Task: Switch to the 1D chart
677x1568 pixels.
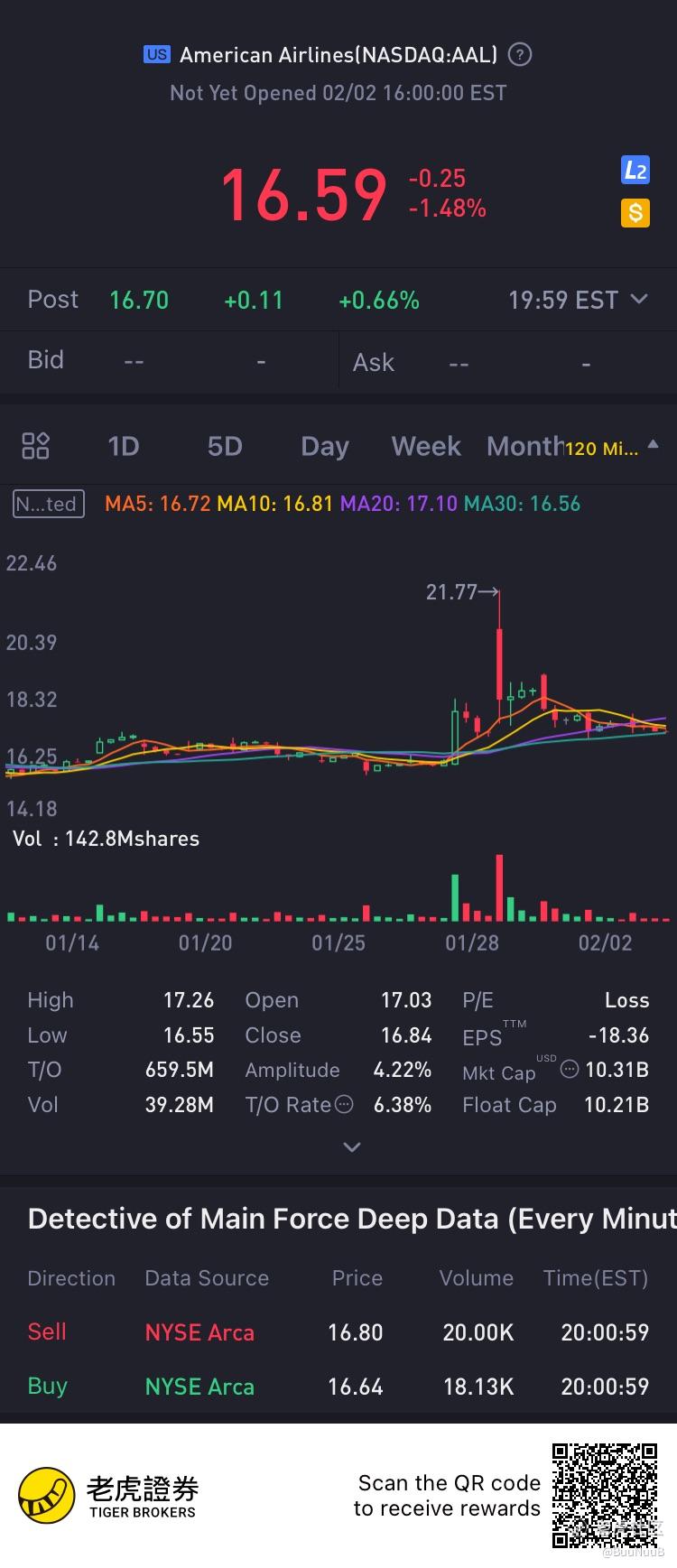Action: tap(123, 446)
